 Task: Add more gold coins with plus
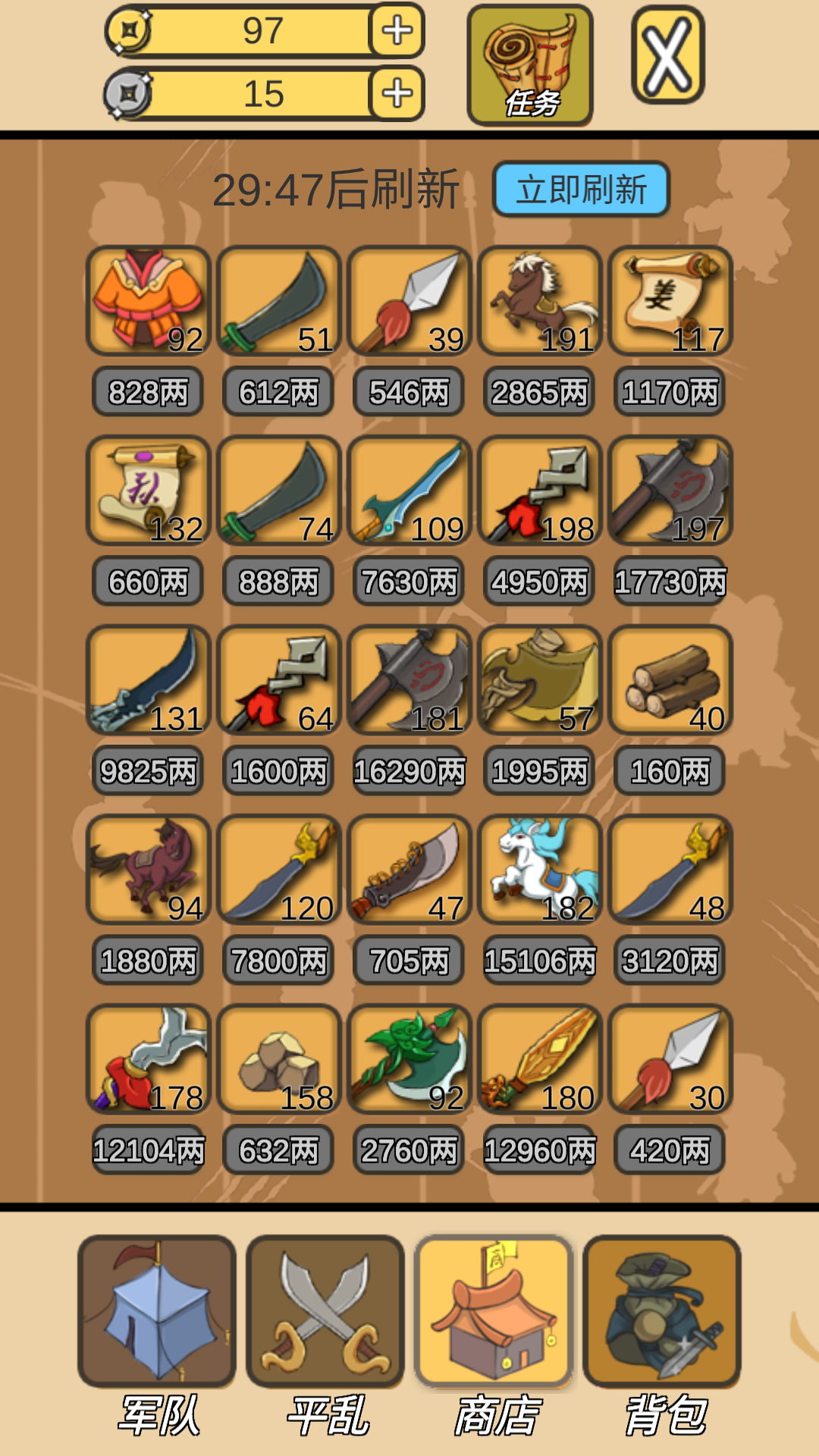[x=397, y=31]
